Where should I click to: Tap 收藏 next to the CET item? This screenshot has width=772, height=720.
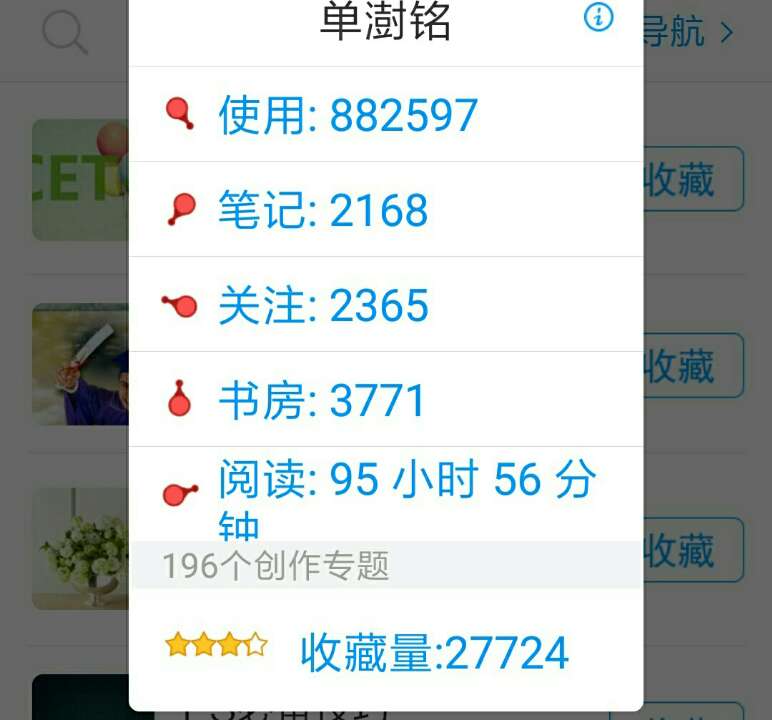[x=692, y=180]
